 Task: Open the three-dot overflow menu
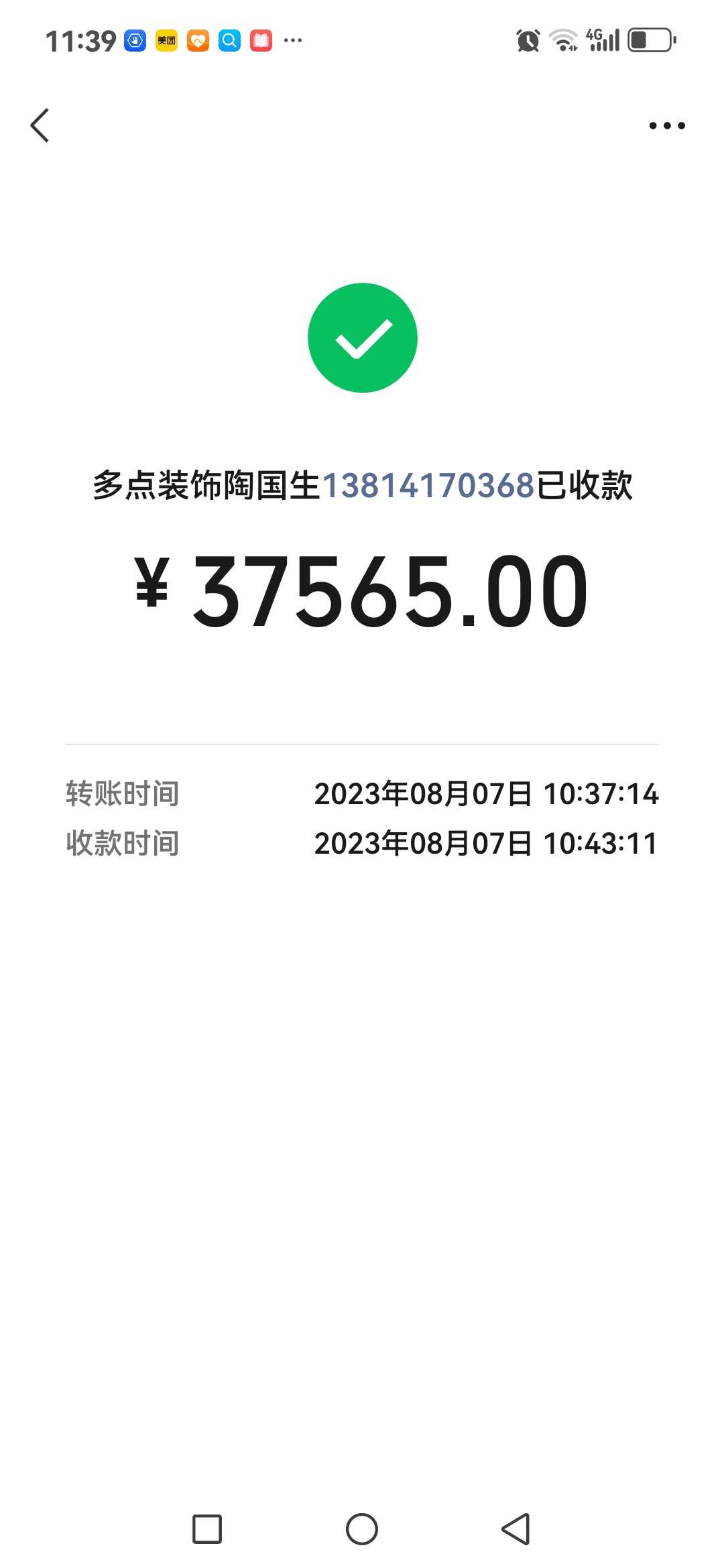pos(667,125)
